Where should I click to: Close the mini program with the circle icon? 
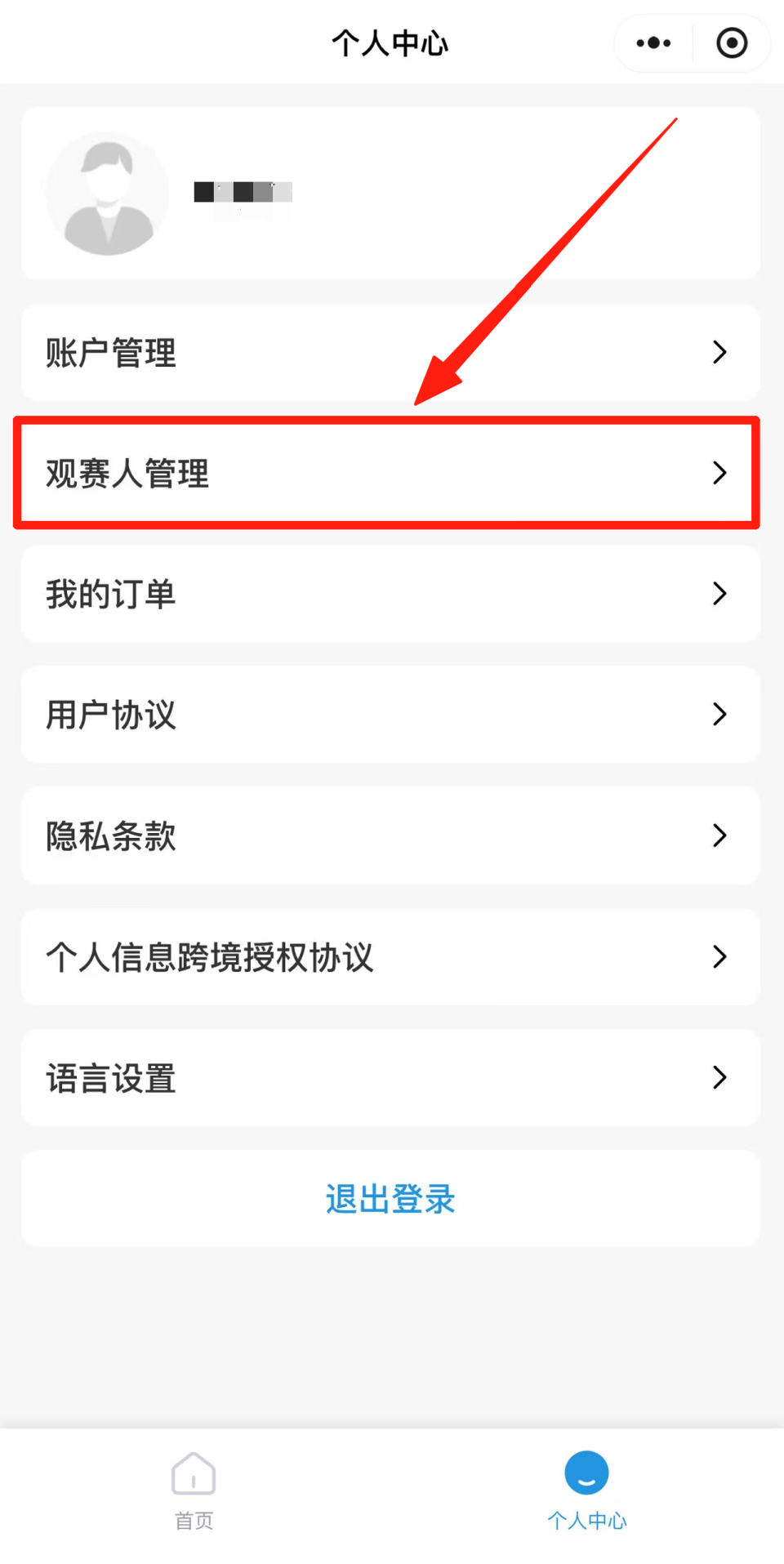[x=732, y=43]
